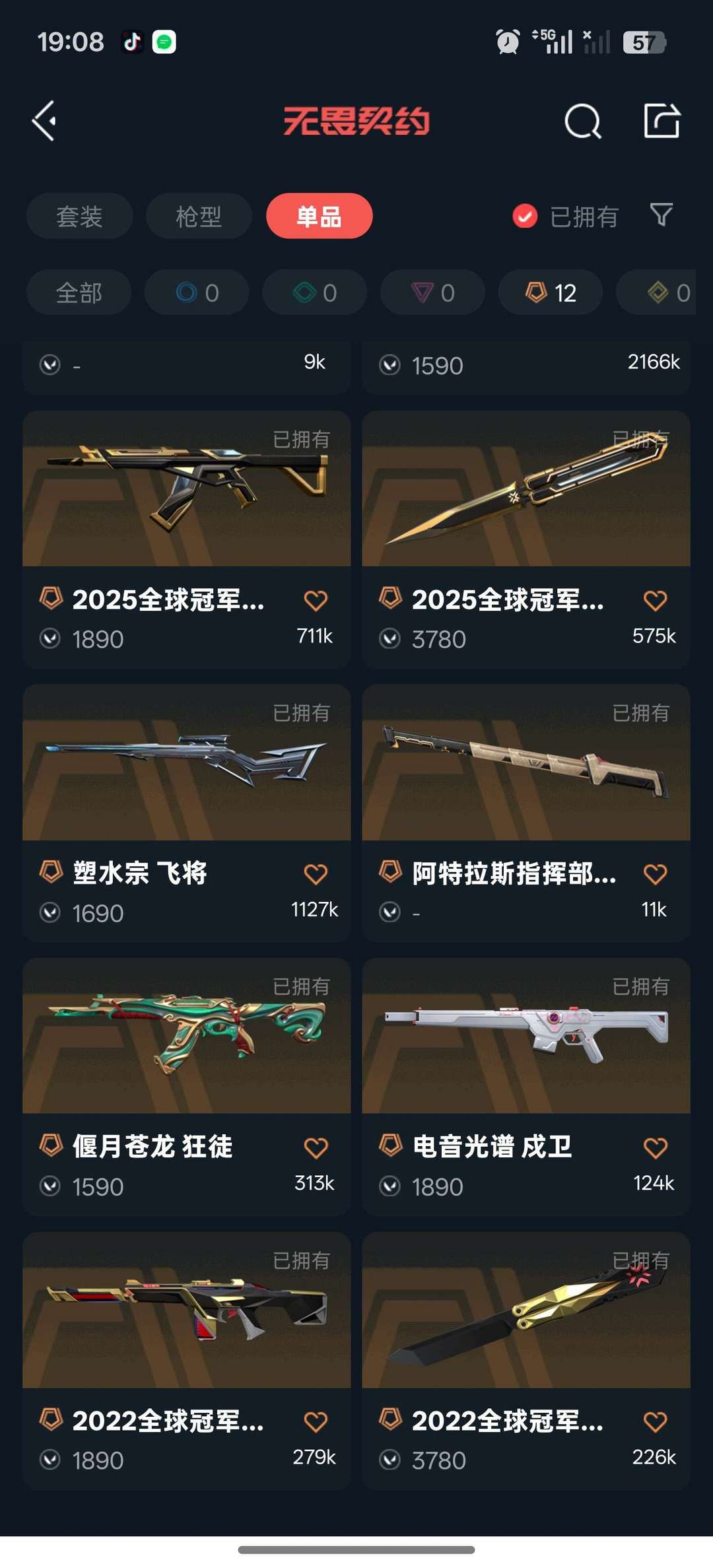Select the blue rarity chip showing 0
713x1568 pixels.
(197, 292)
